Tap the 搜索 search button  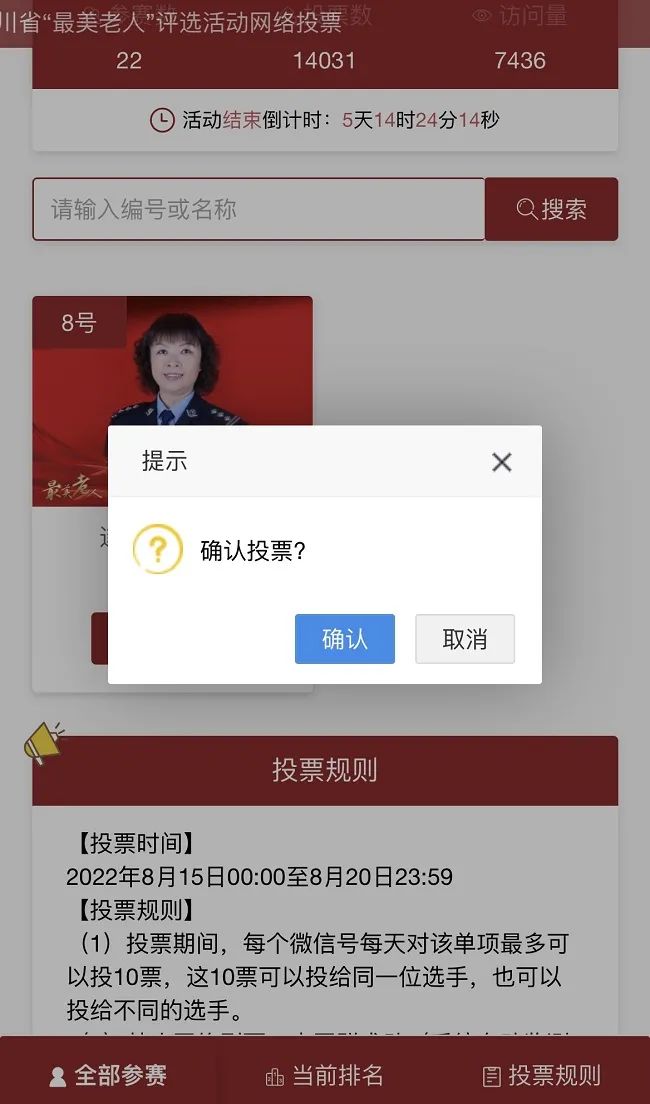551,209
